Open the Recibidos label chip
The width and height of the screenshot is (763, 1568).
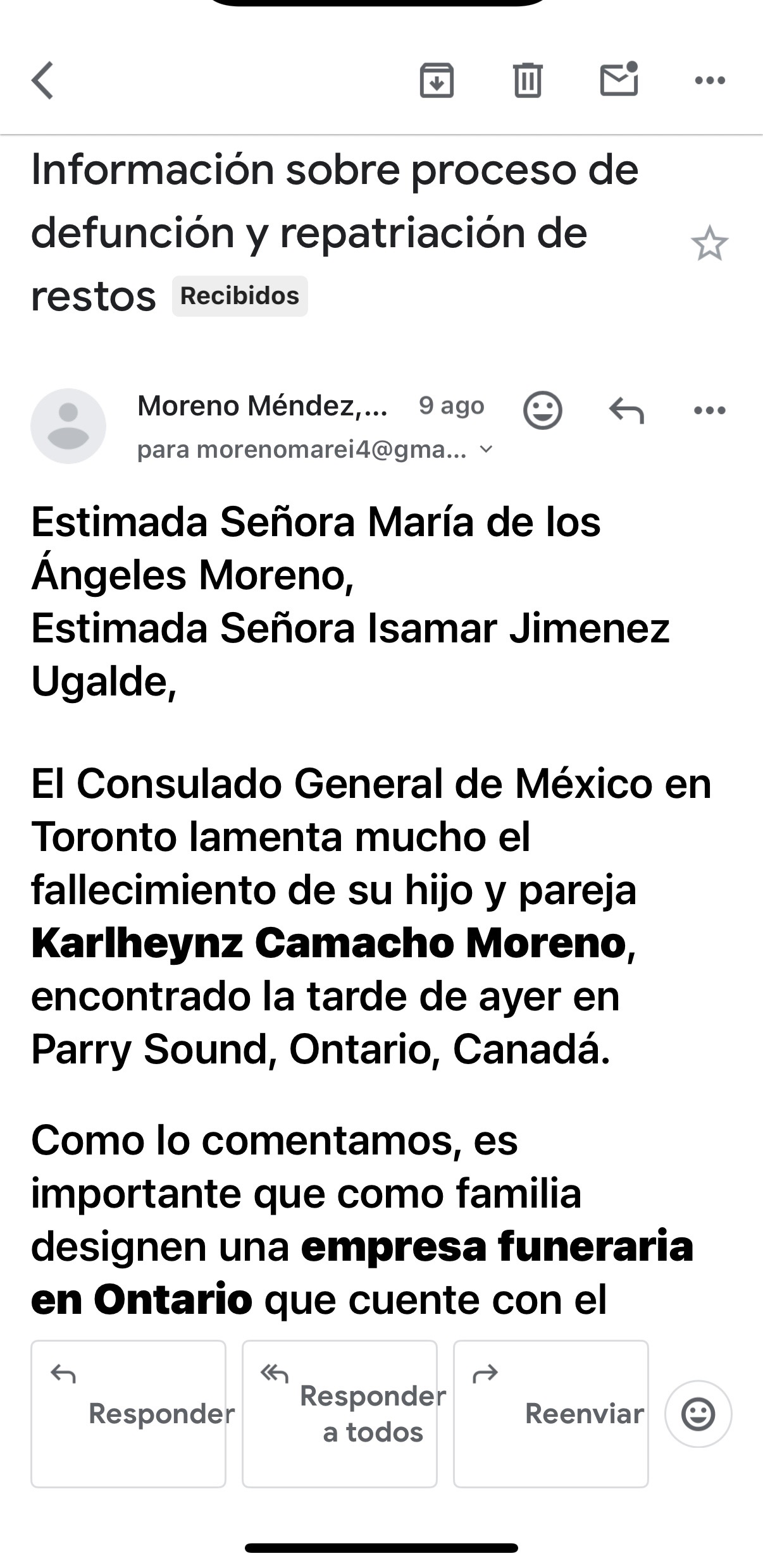[x=240, y=296]
